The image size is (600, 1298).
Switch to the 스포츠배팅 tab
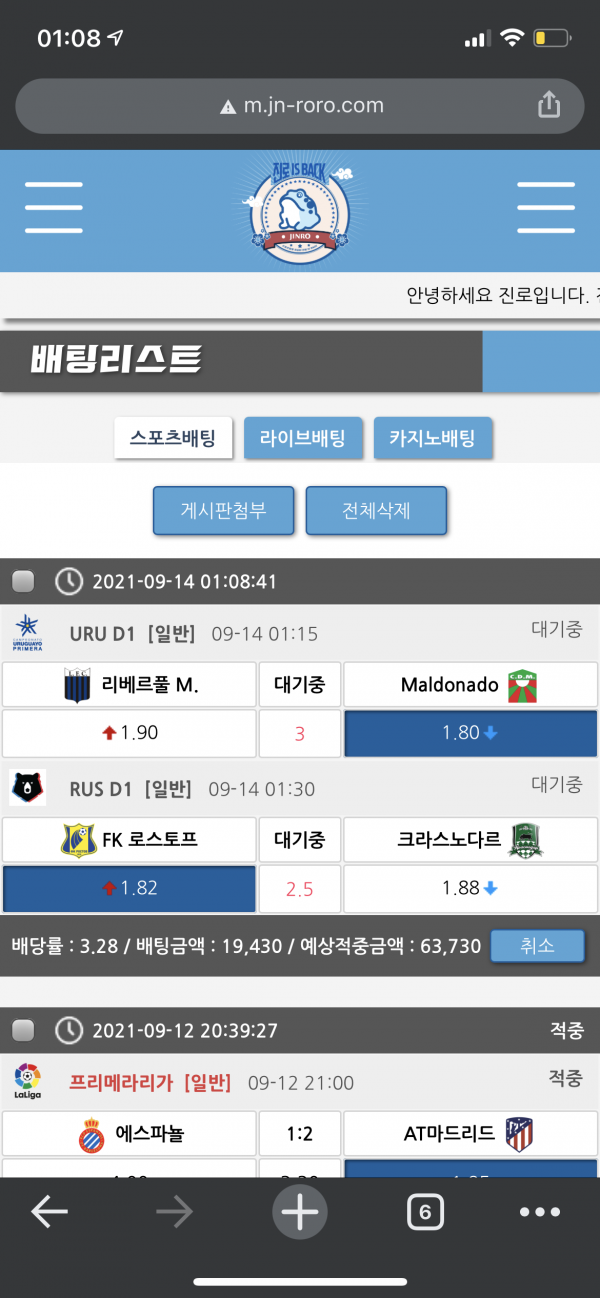click(x=173, y=438)
